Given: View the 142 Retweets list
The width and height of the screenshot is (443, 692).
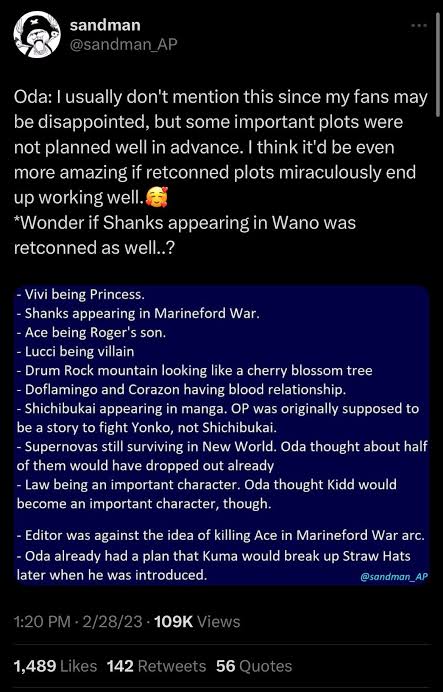Looking at the screenshot, I should (156, 666).
